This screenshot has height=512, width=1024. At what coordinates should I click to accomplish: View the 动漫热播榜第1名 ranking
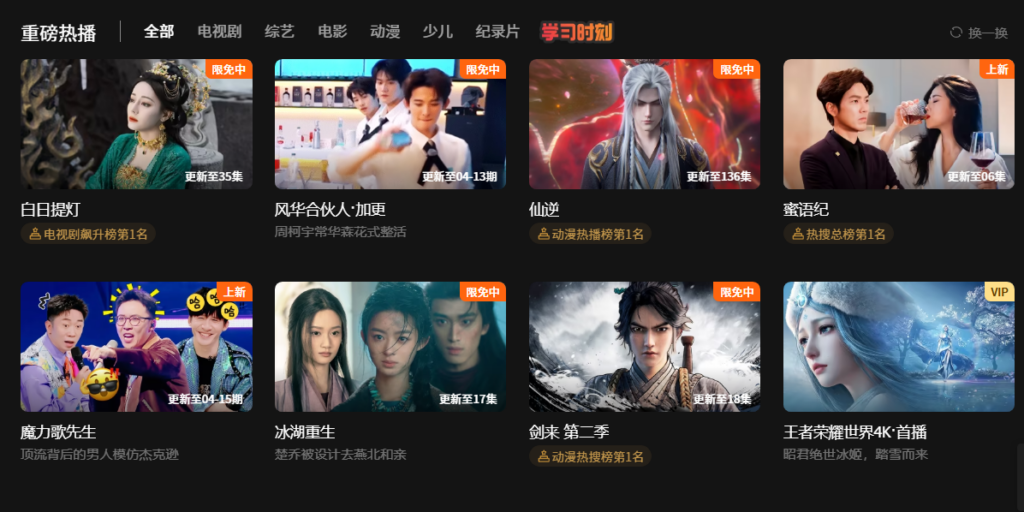[x=591, y=234]
